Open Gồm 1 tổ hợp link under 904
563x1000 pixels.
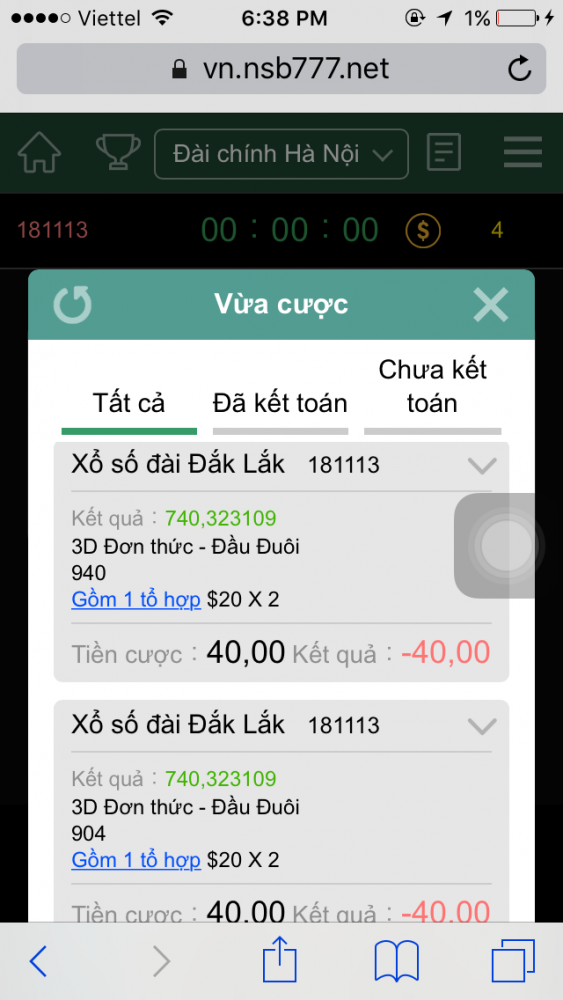coord(136,860)
